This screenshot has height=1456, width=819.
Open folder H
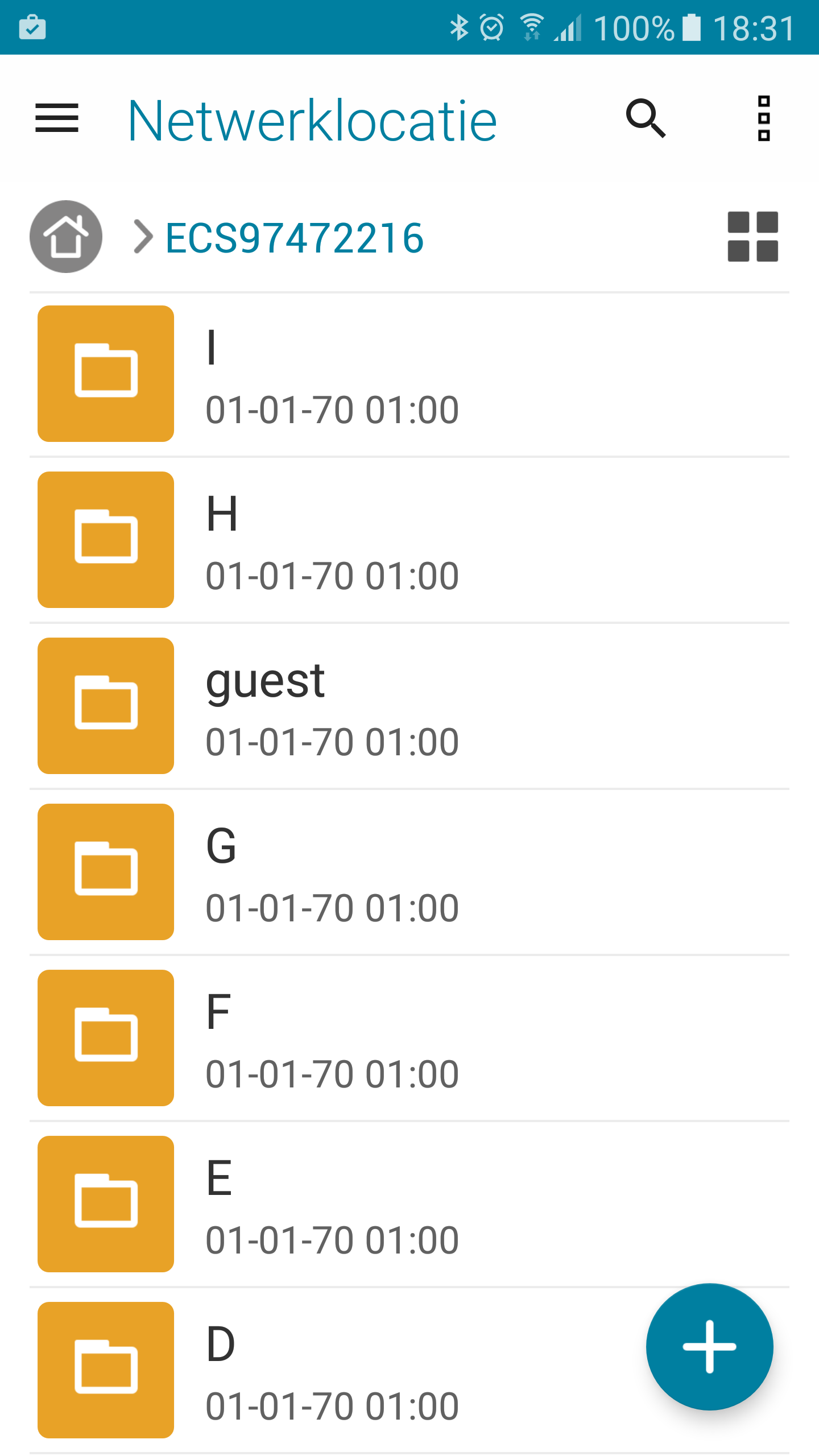(x=409, y=540)
